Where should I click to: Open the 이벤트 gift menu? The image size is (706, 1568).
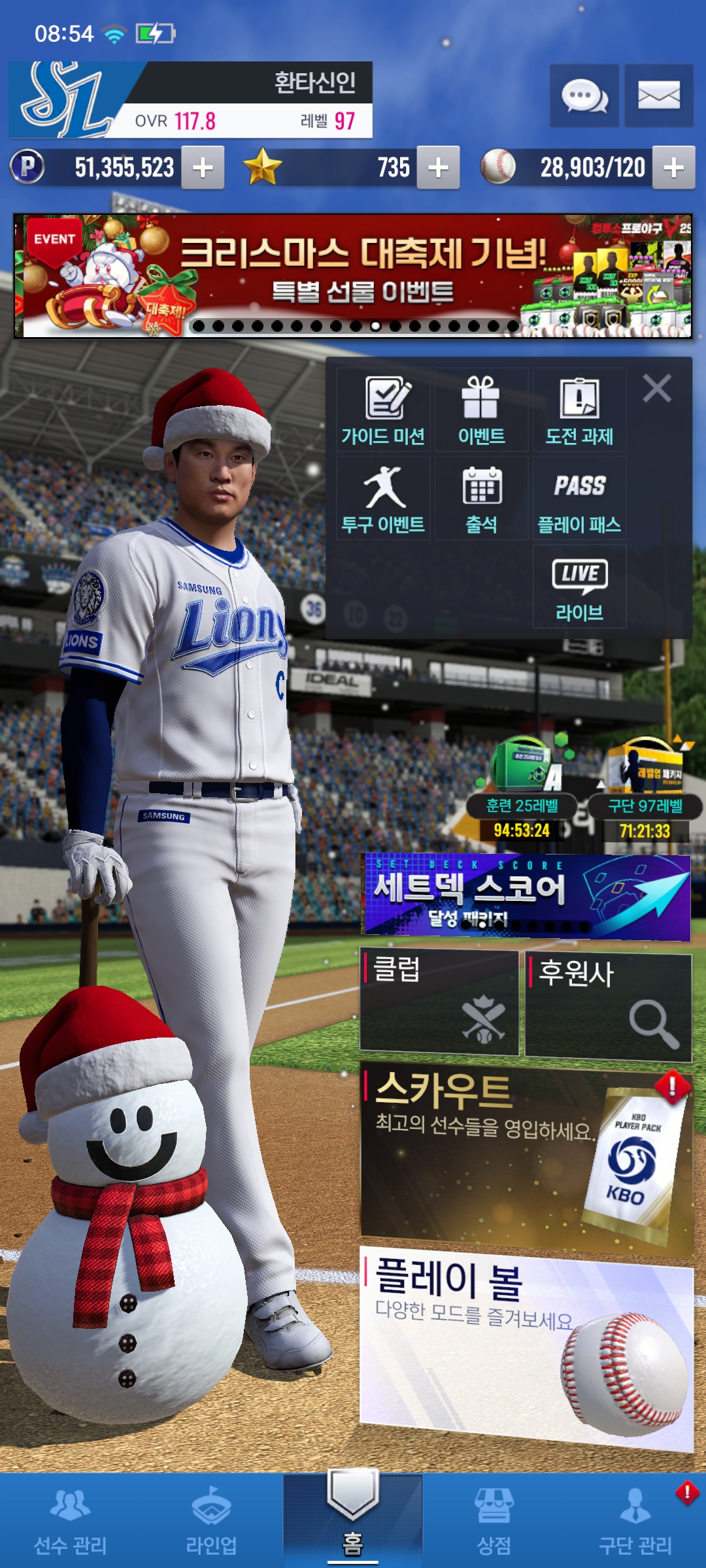pos(481,410)
